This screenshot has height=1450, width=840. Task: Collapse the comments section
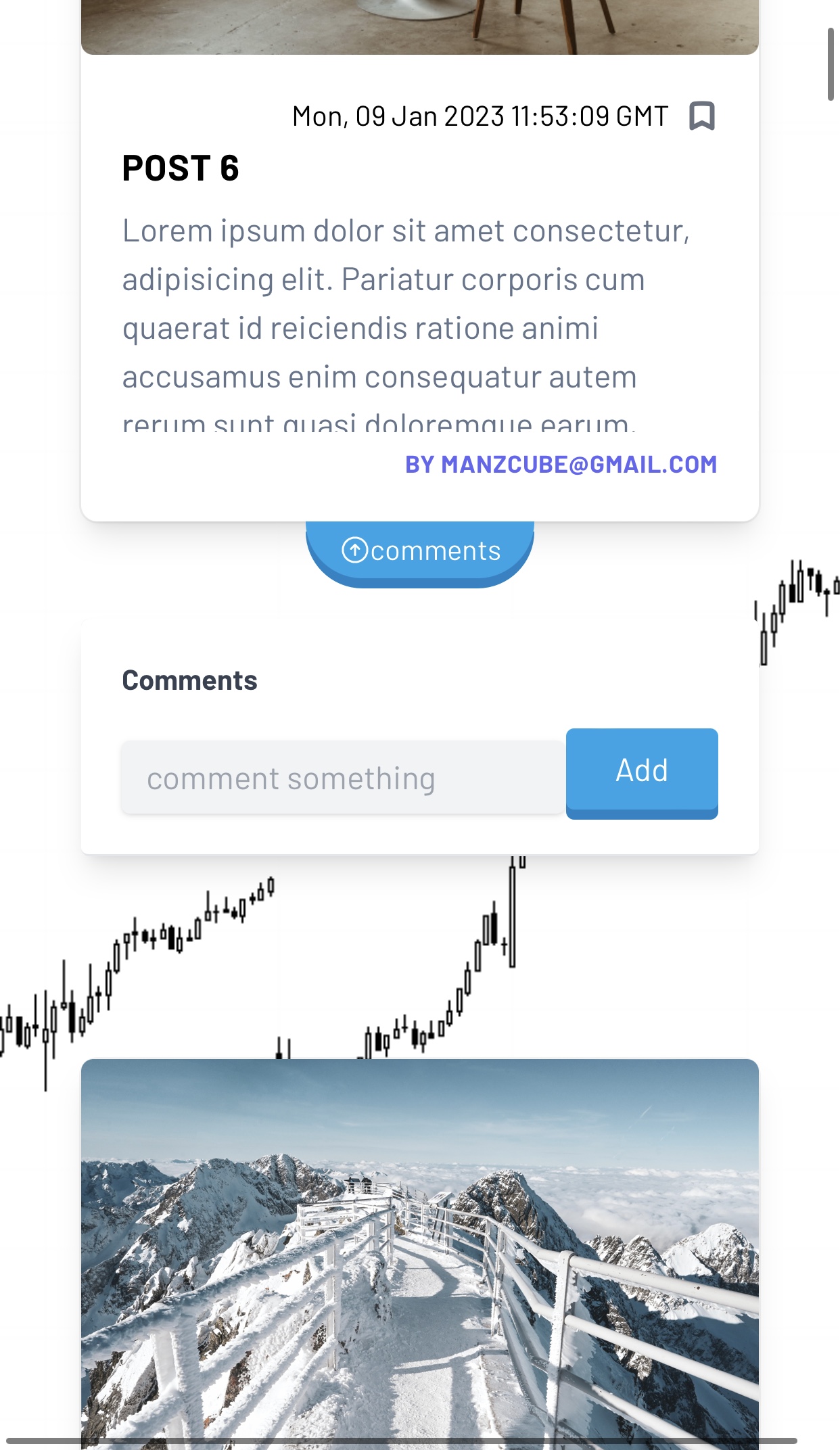click(x=420, y=552)
